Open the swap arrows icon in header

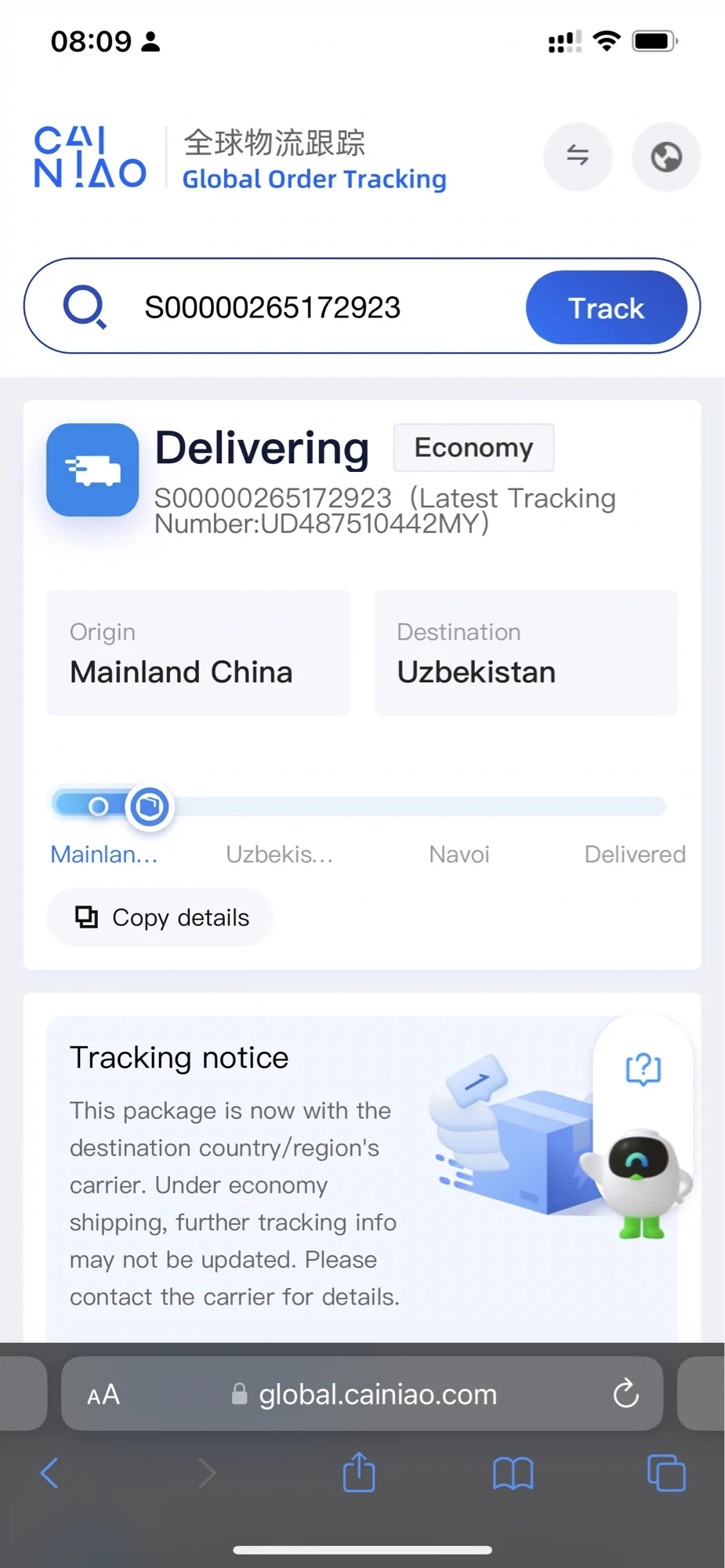click(x=578, y=156)
